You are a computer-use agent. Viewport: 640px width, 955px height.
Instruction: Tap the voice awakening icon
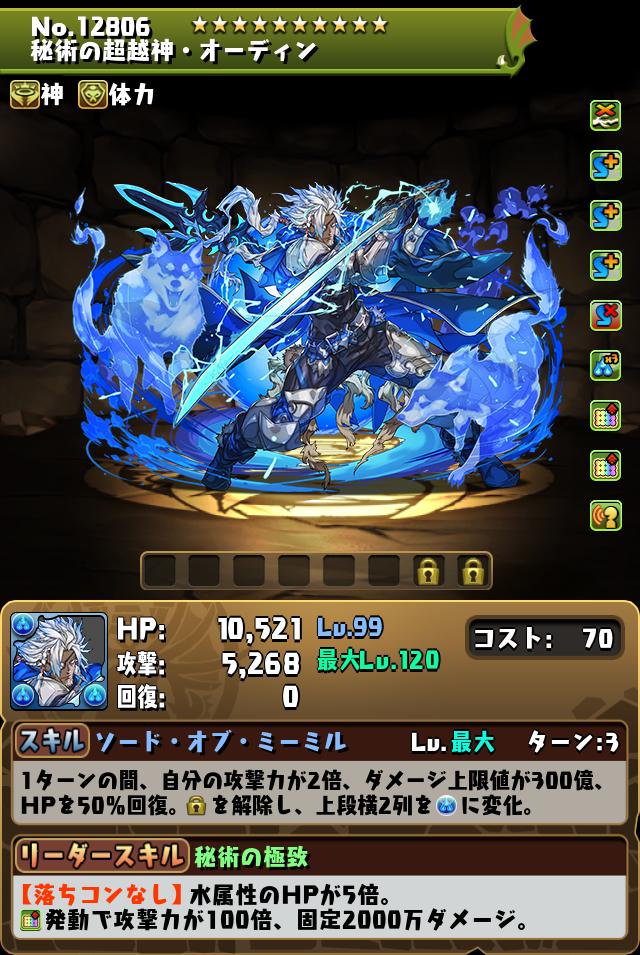606,515
